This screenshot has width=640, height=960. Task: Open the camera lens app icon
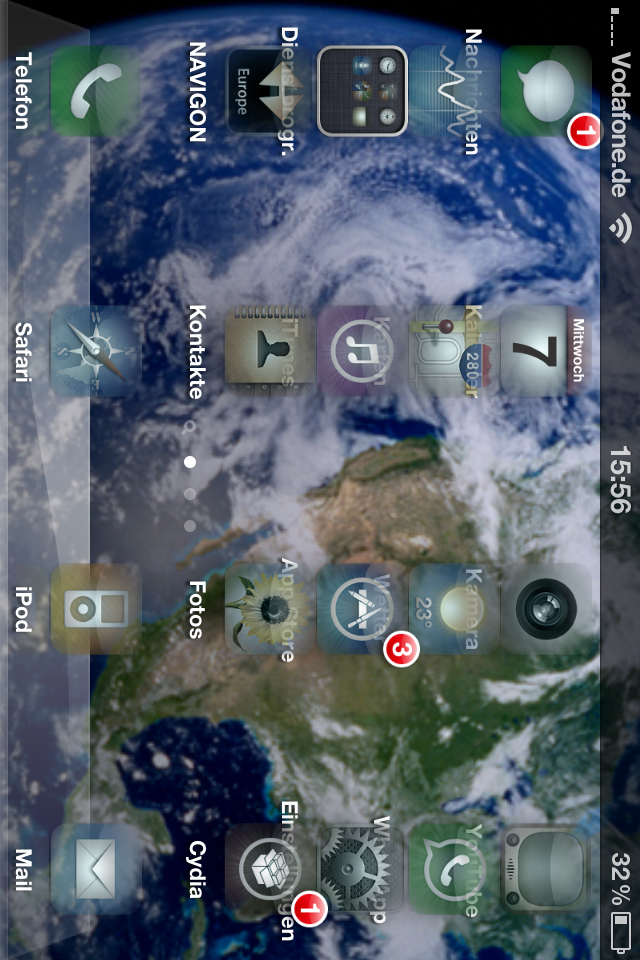point(545,610)
